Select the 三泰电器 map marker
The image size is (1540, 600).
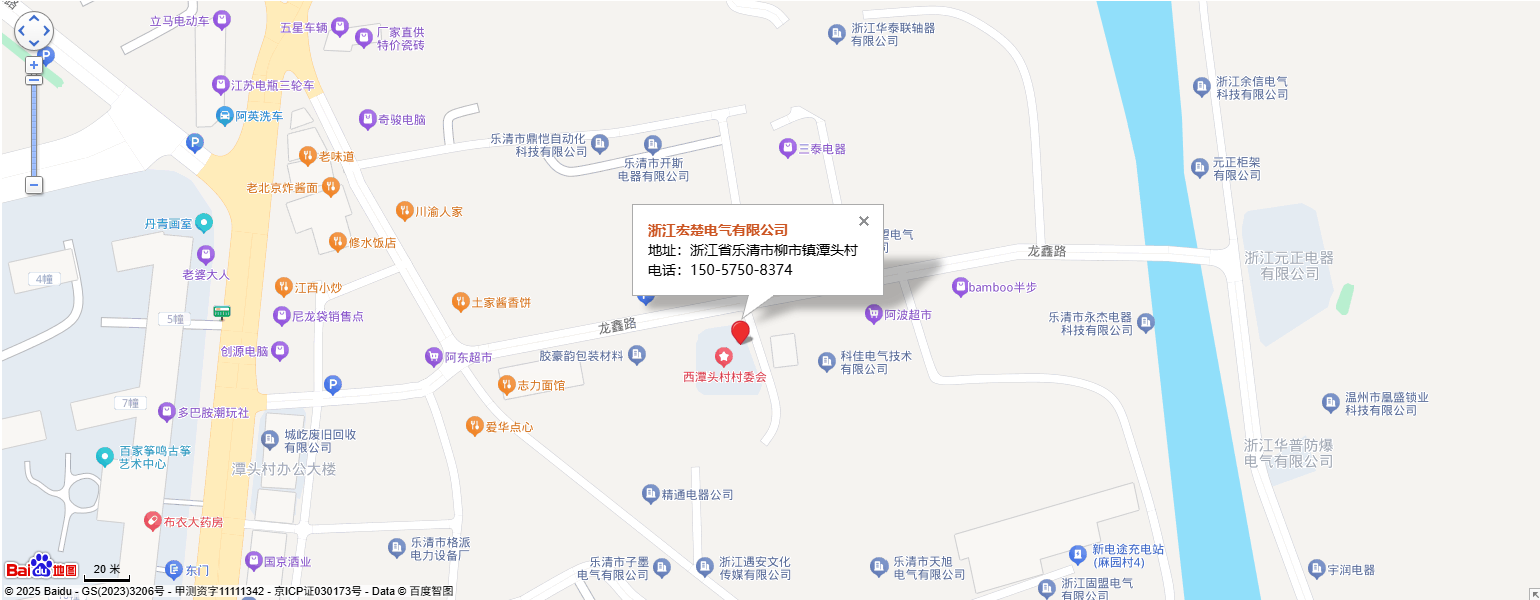click(x=787, y=148)
